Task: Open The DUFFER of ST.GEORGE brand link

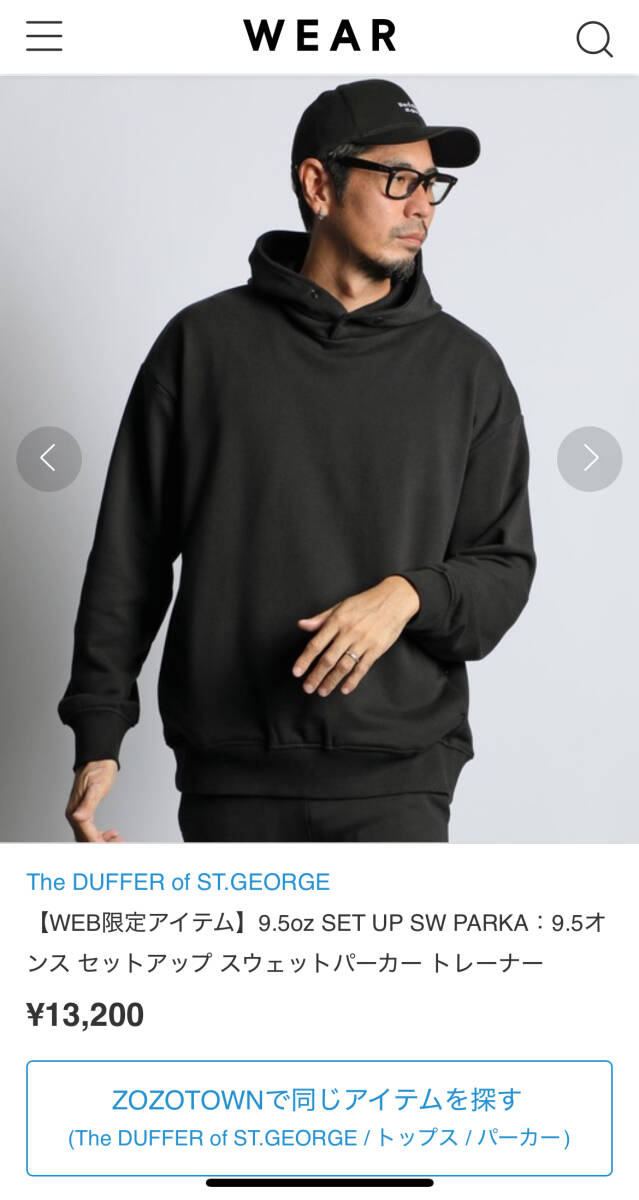Action: [x=178, y=882]
